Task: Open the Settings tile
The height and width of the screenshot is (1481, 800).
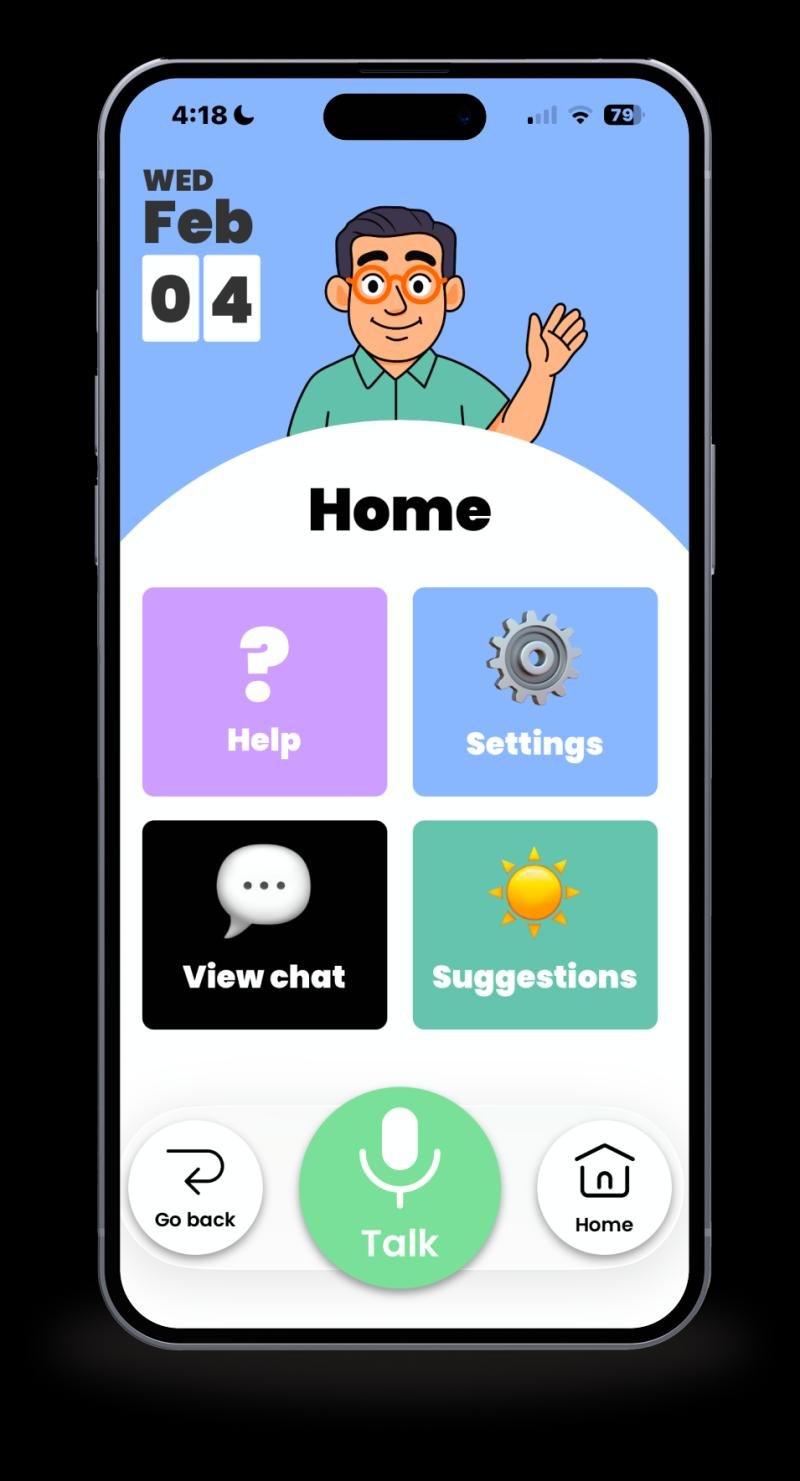Action: point(535,691)
